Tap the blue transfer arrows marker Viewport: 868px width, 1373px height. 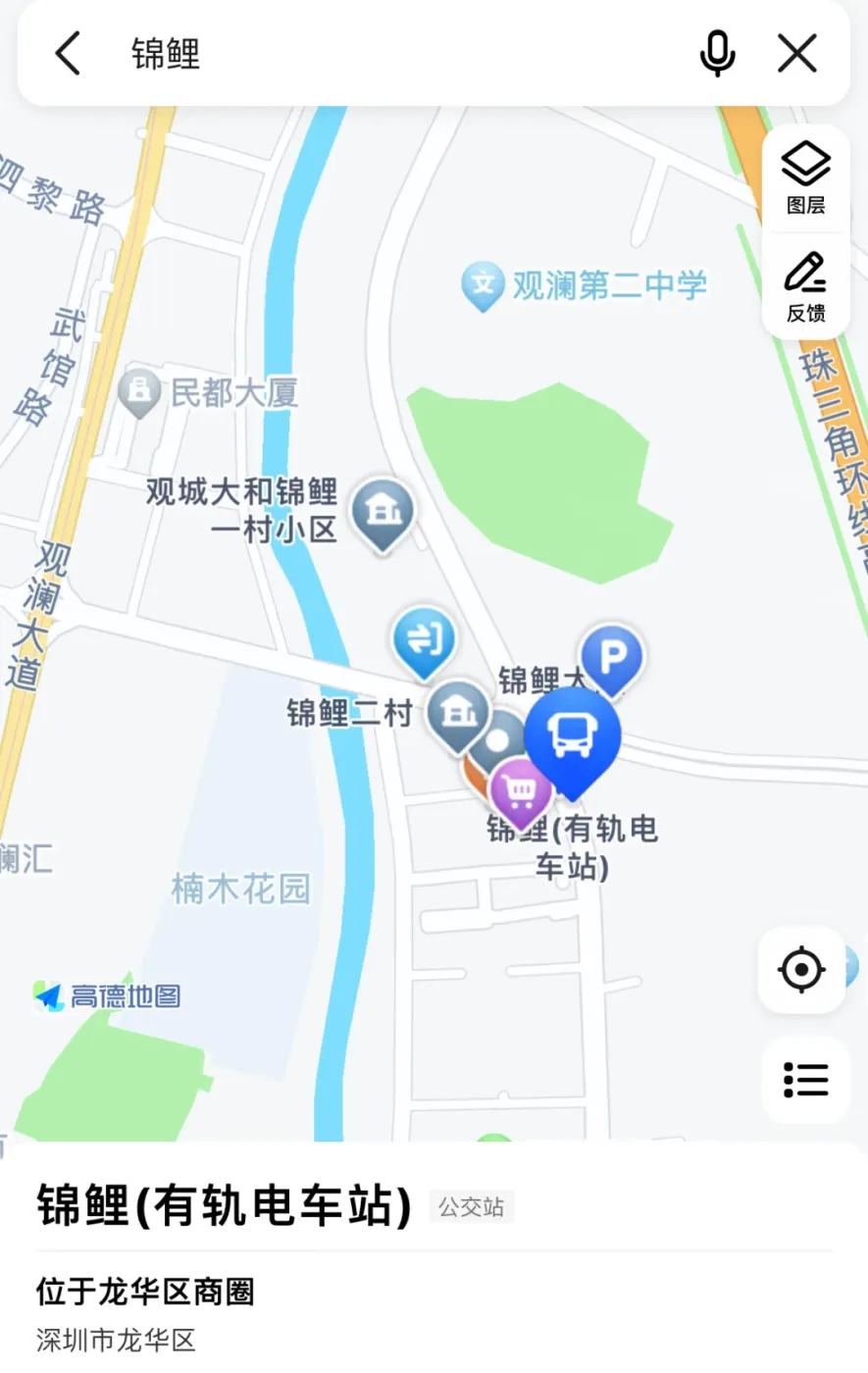click(424, 638)
